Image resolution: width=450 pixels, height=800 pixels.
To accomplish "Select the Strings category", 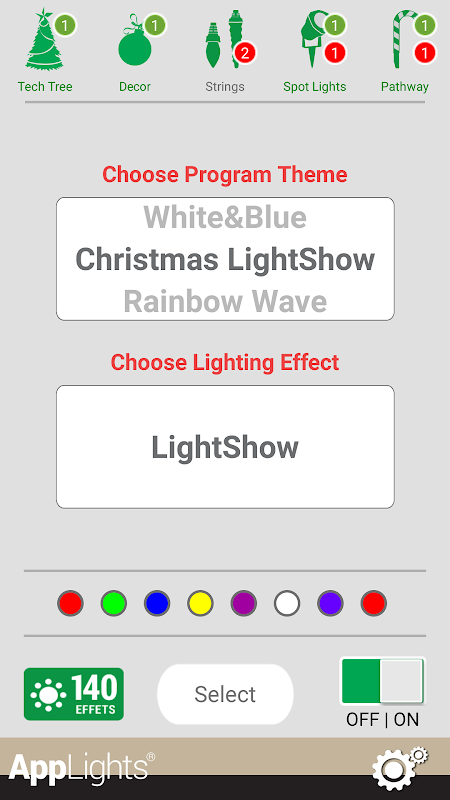I will [x=225, y=50].
